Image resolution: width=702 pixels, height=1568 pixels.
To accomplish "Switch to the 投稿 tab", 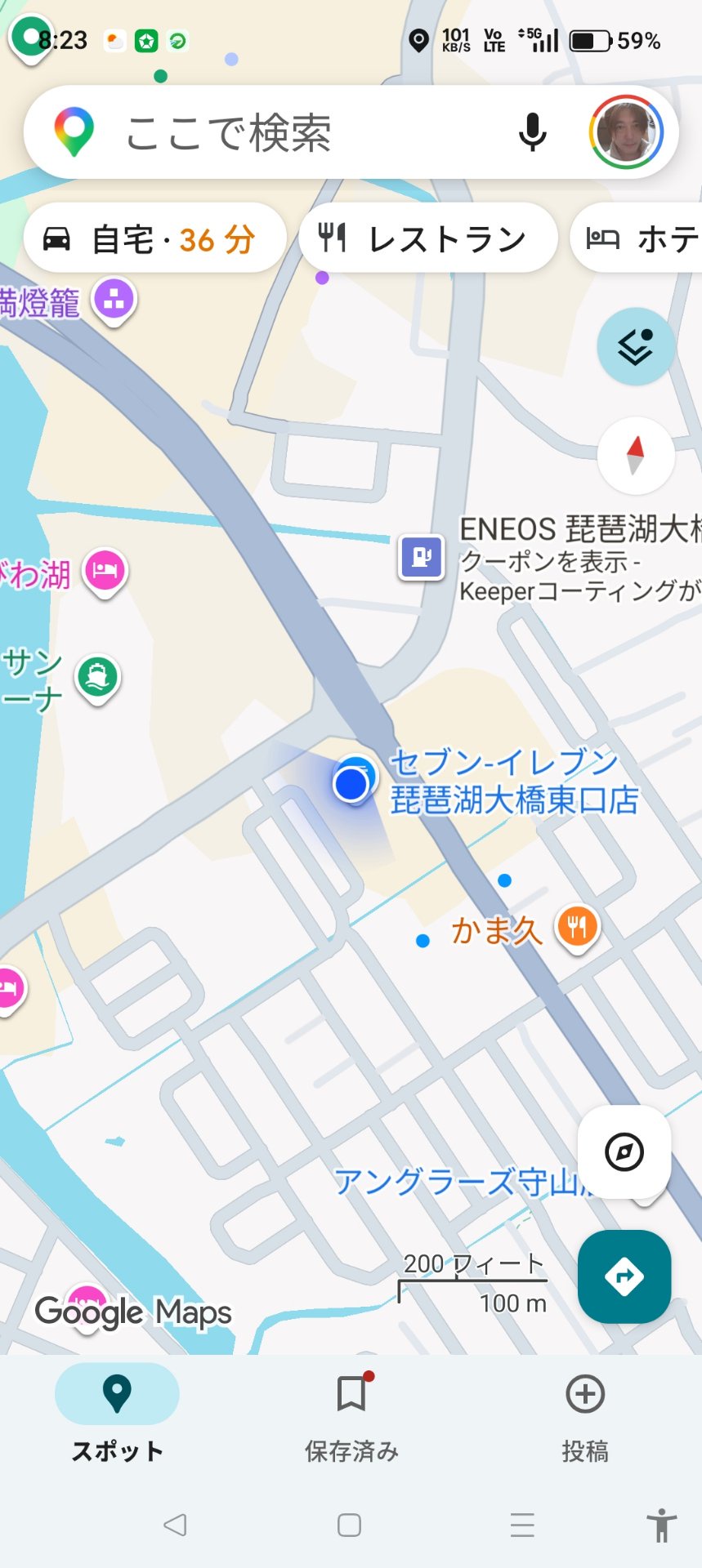I will pyautogui.click(x=585, y=1415).
